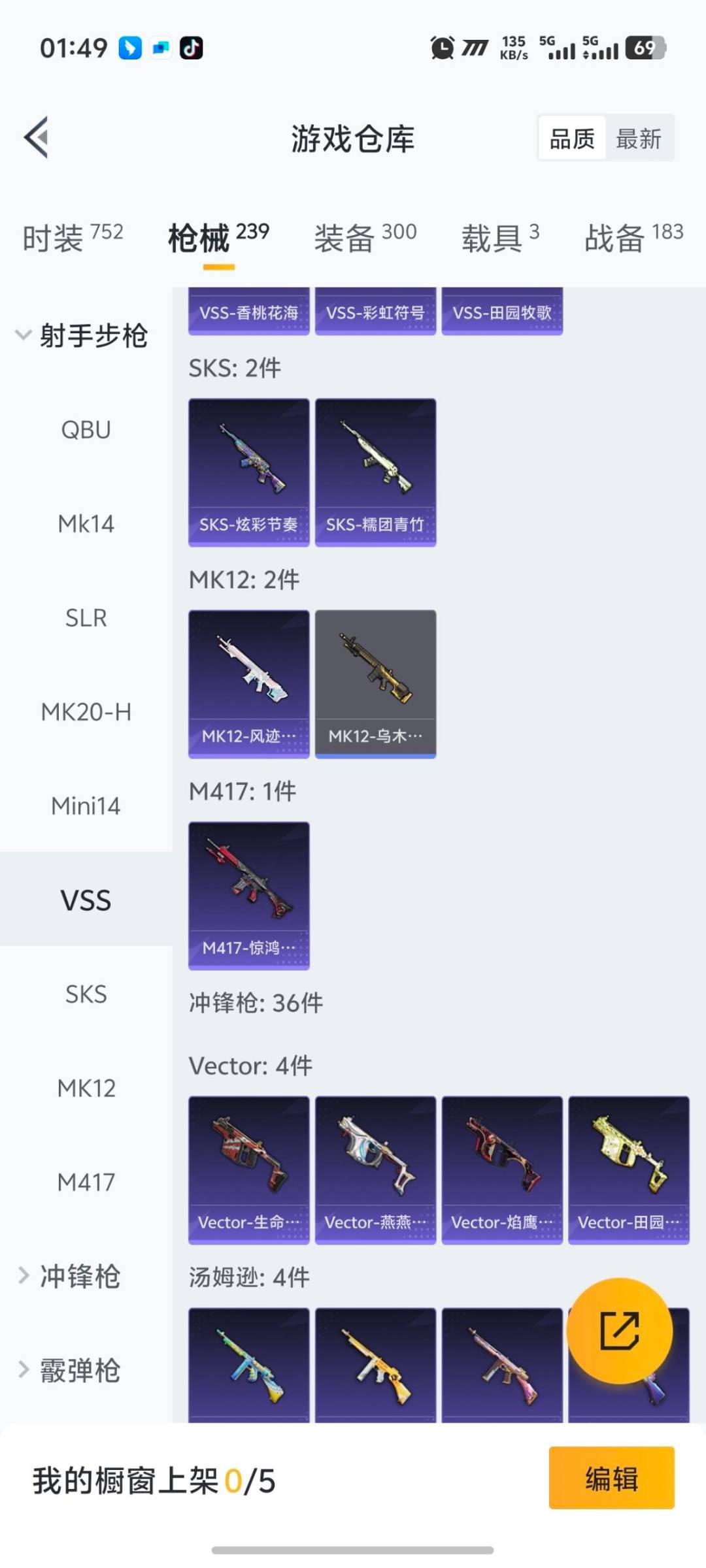Open the 载具 tab
This screenshot has height=1568, width=706.
(x=500, y=237)
